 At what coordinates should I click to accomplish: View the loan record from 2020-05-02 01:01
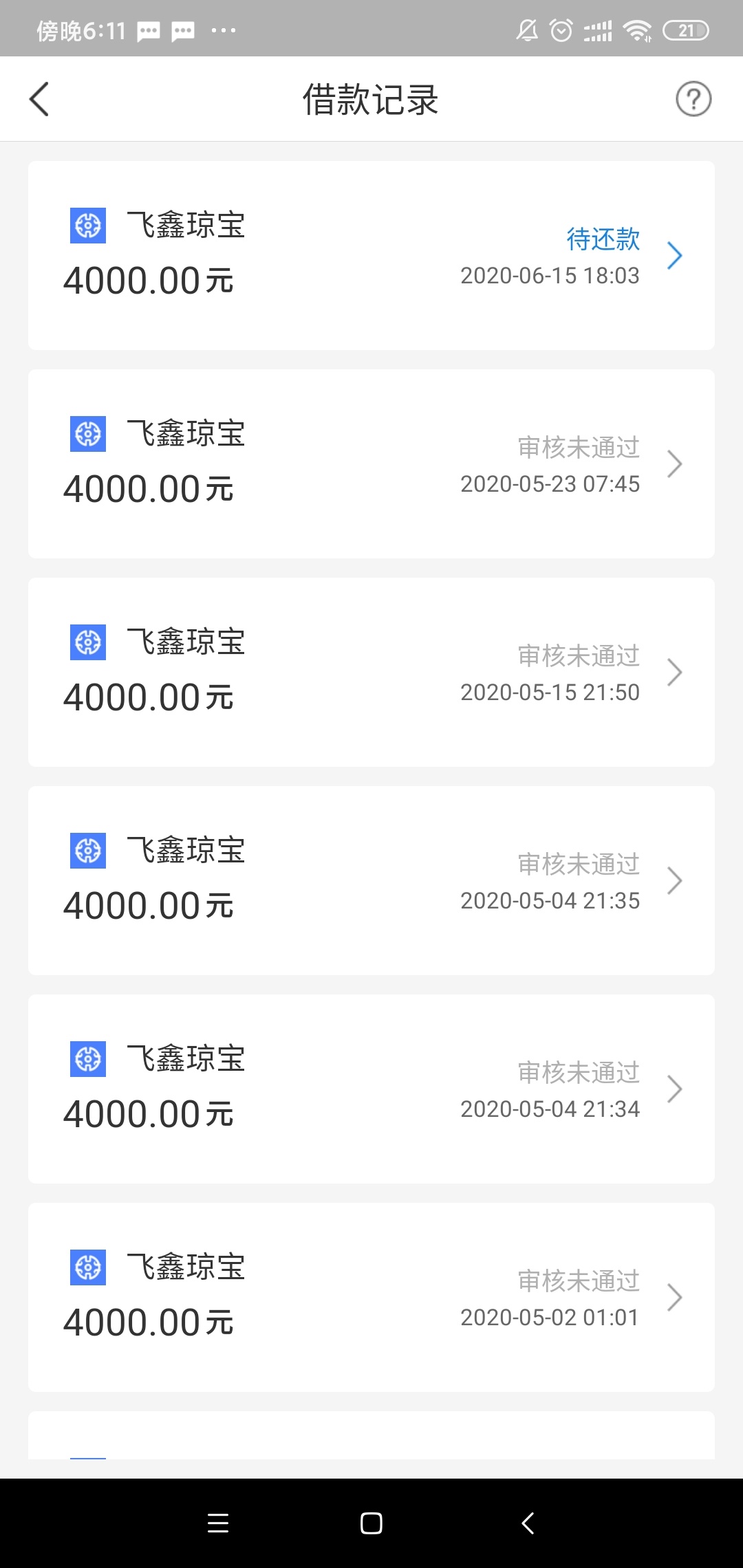click(371, 1297)
